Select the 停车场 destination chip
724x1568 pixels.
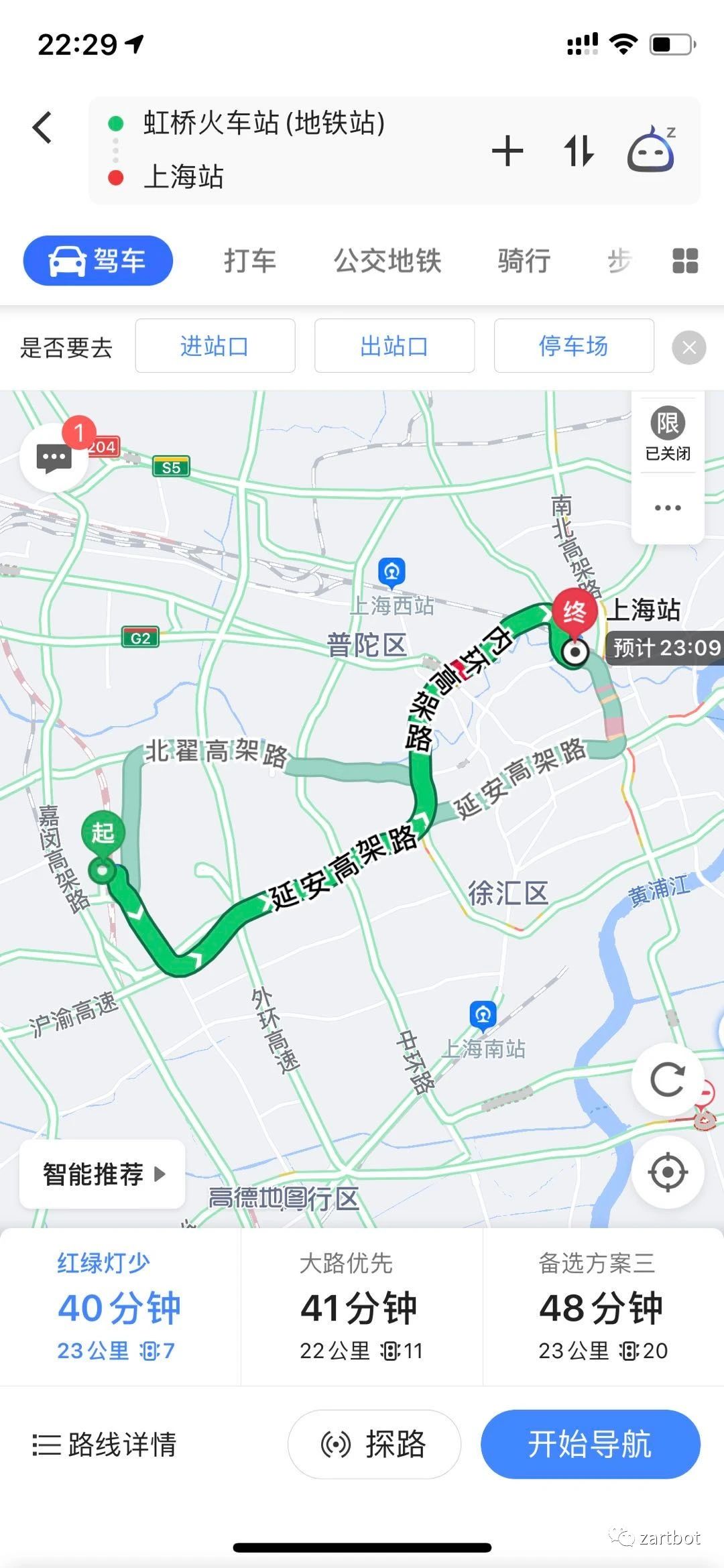[x=574, y=346]
